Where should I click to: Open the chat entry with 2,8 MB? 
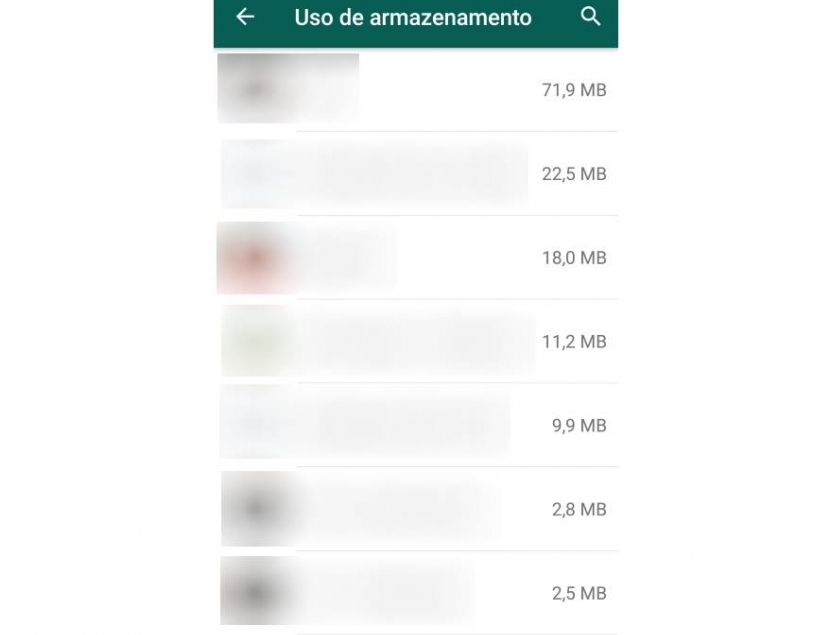(x=416, y=510)
